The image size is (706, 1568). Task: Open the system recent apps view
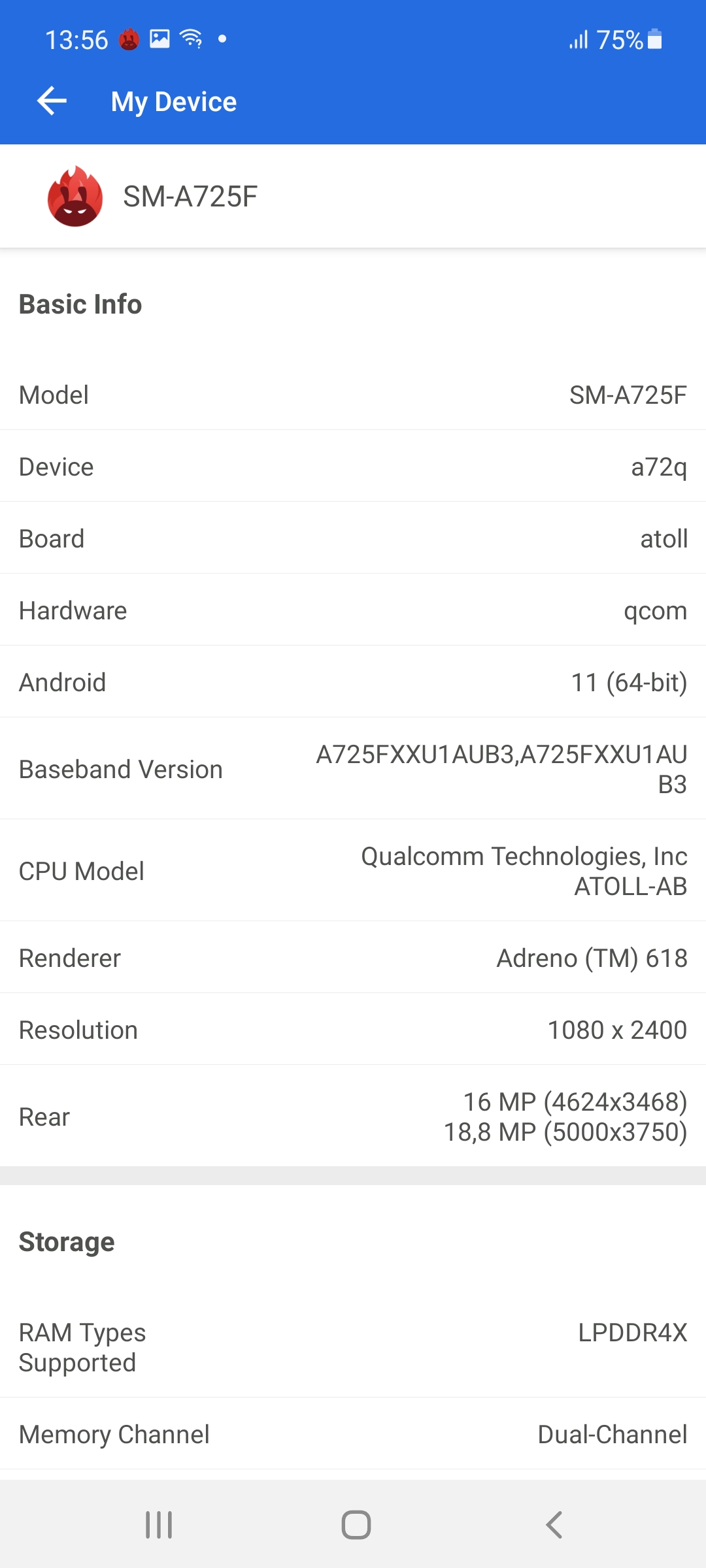159,1525
